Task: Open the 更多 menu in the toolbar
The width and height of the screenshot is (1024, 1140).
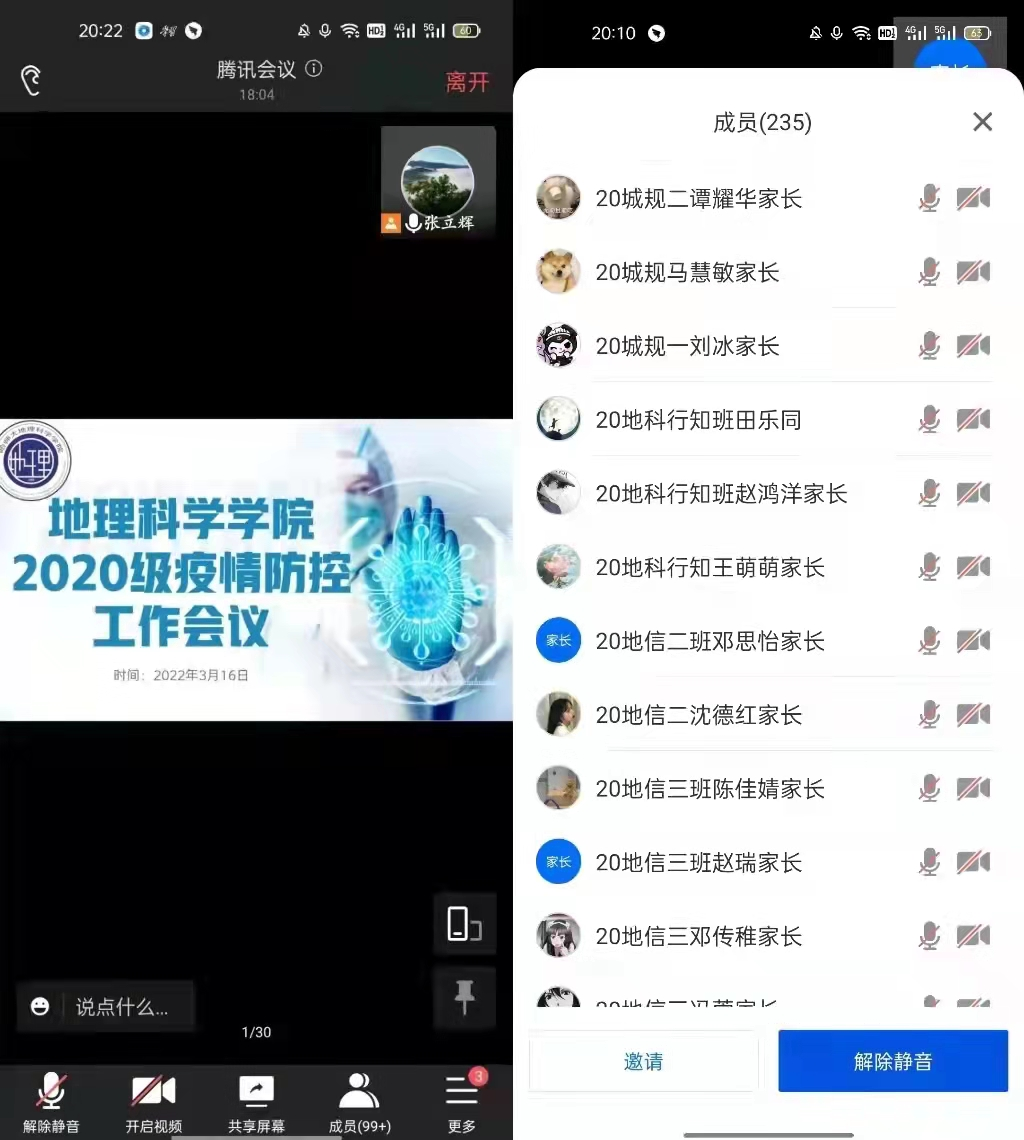Action: click(462, 1102)
